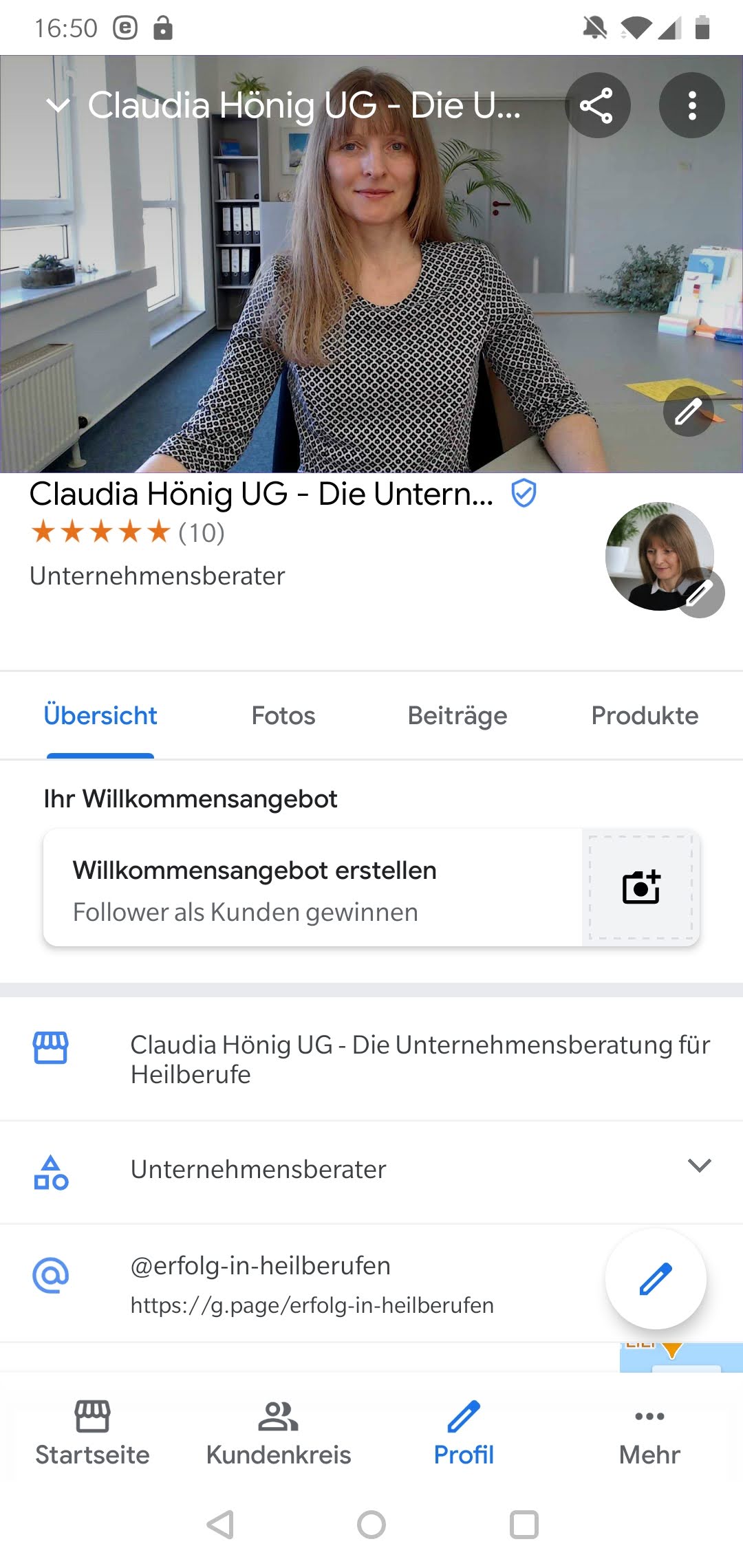This screenshot has height=1568, width=743.
Task: Switch to the Fotos tab
Action: coord(283,716)
